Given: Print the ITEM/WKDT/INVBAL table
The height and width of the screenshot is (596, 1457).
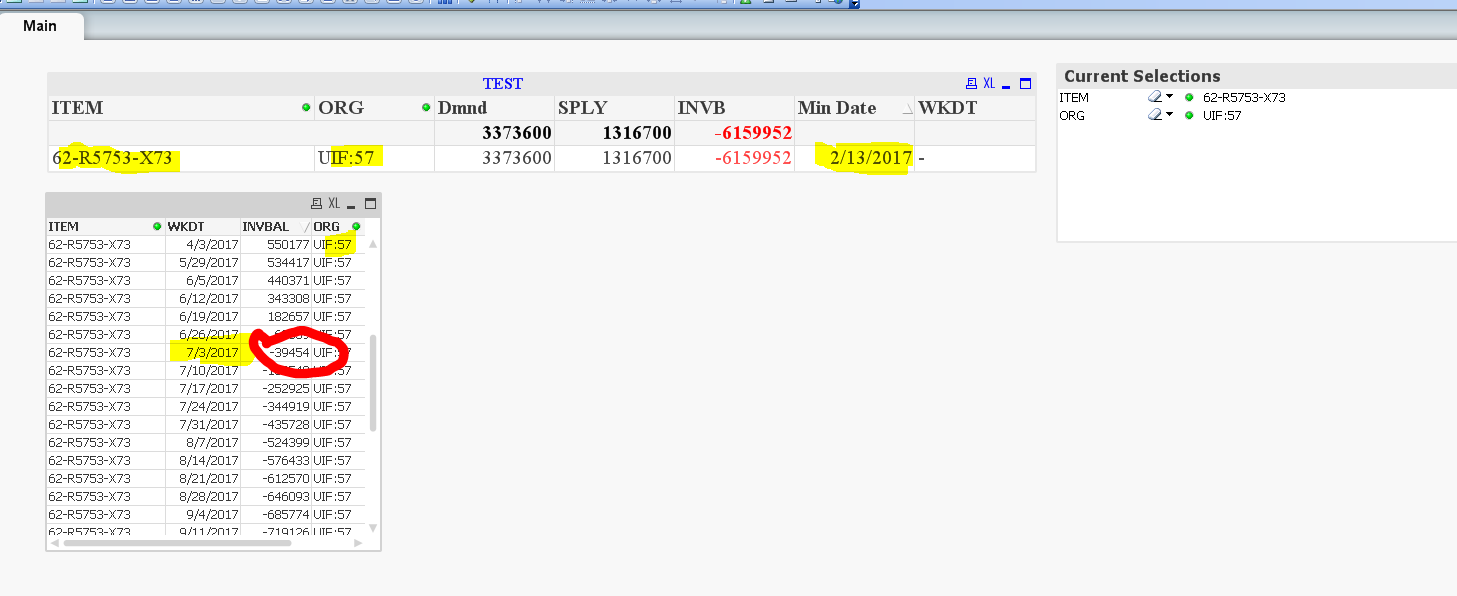Looking at the screenshot, I should pos(317,204).
